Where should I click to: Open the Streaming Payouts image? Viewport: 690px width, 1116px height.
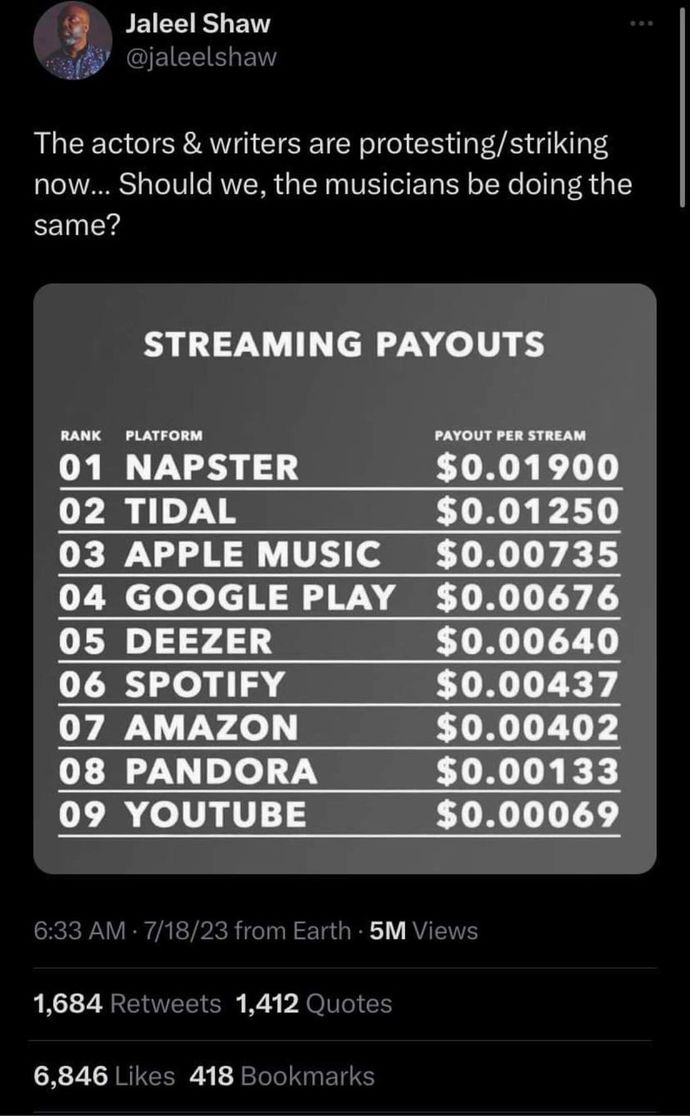344,578
